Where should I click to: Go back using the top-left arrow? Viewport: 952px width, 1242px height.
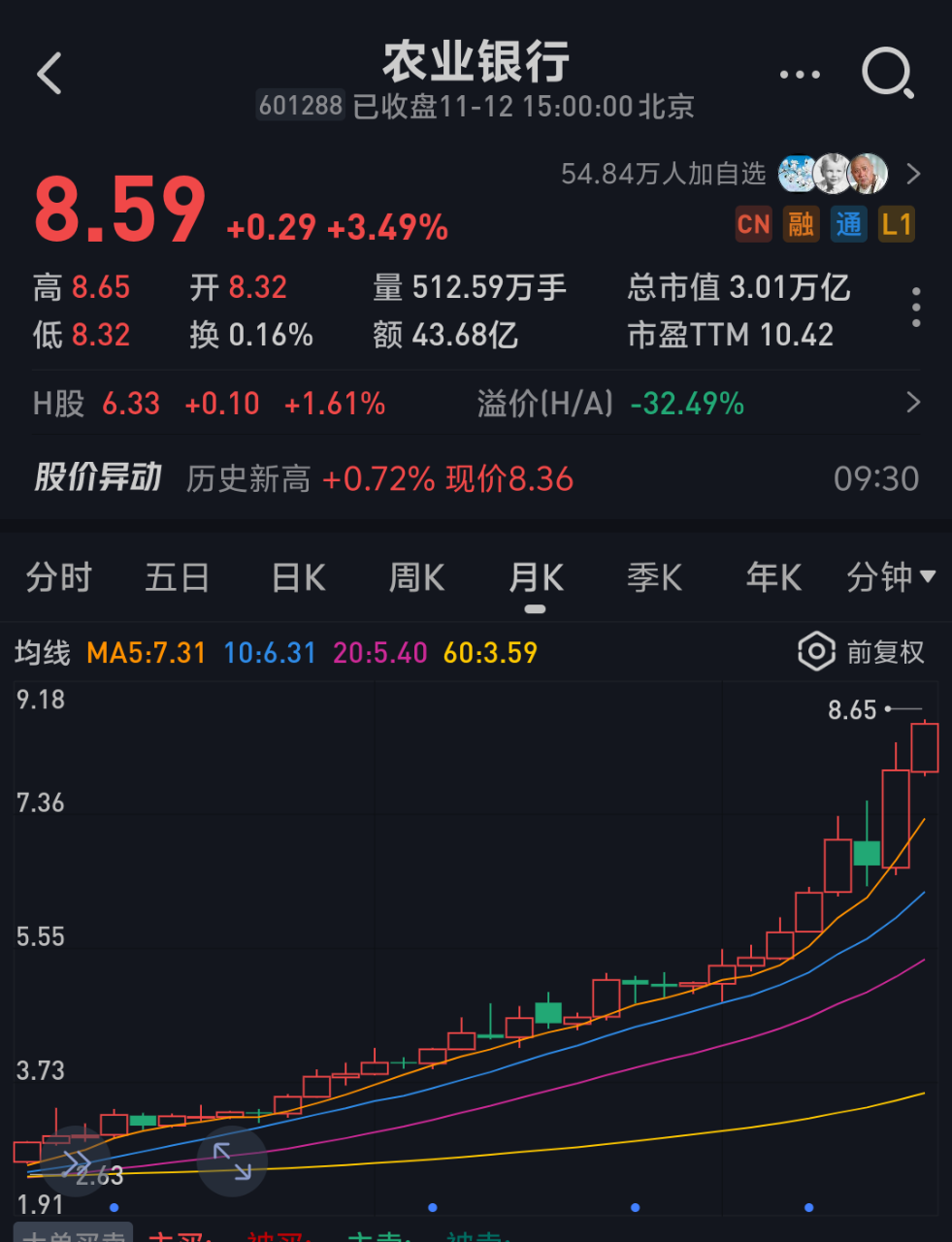click(49, 74)
